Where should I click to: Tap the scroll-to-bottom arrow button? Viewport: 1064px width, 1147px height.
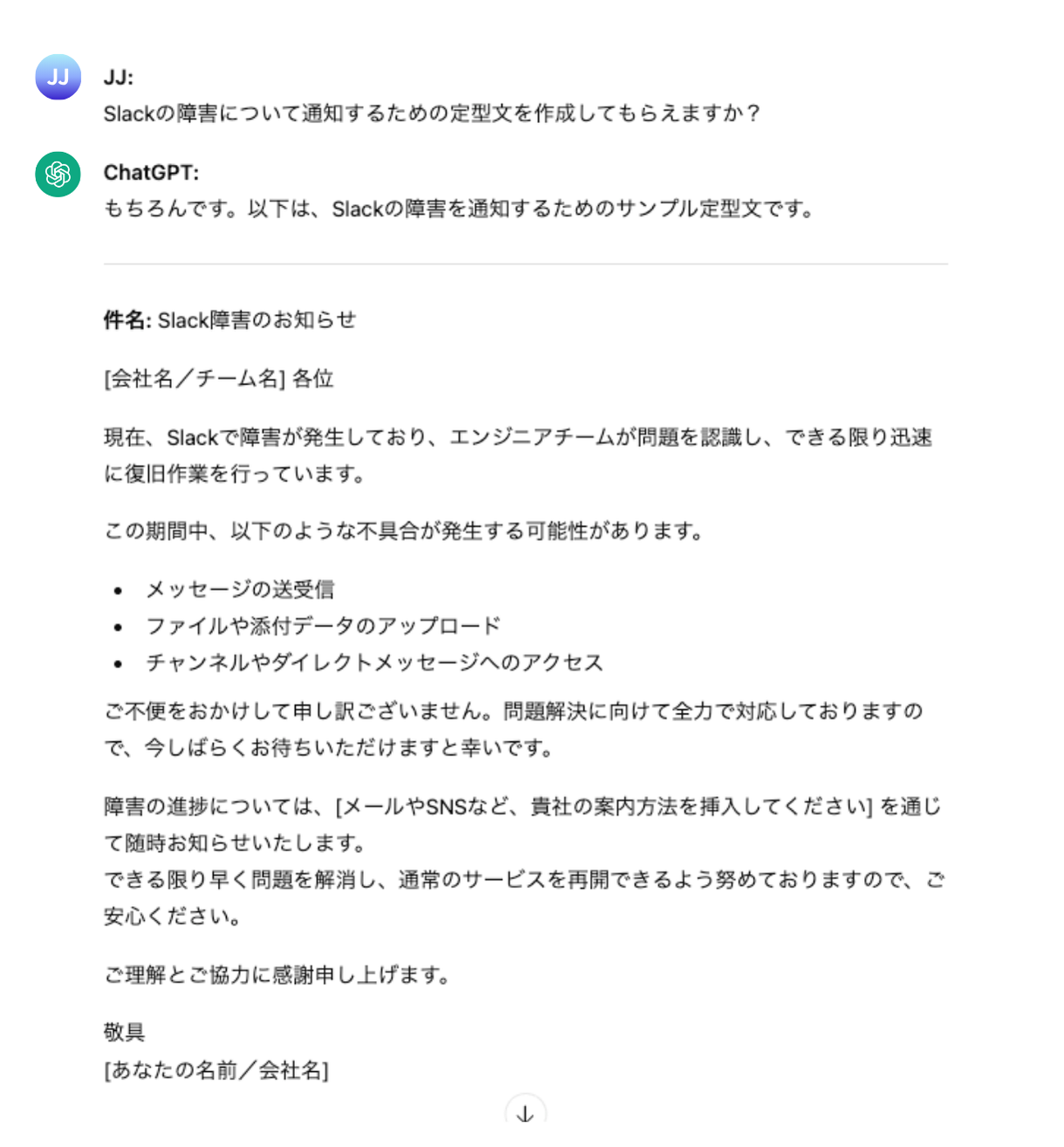(525, 1113)
